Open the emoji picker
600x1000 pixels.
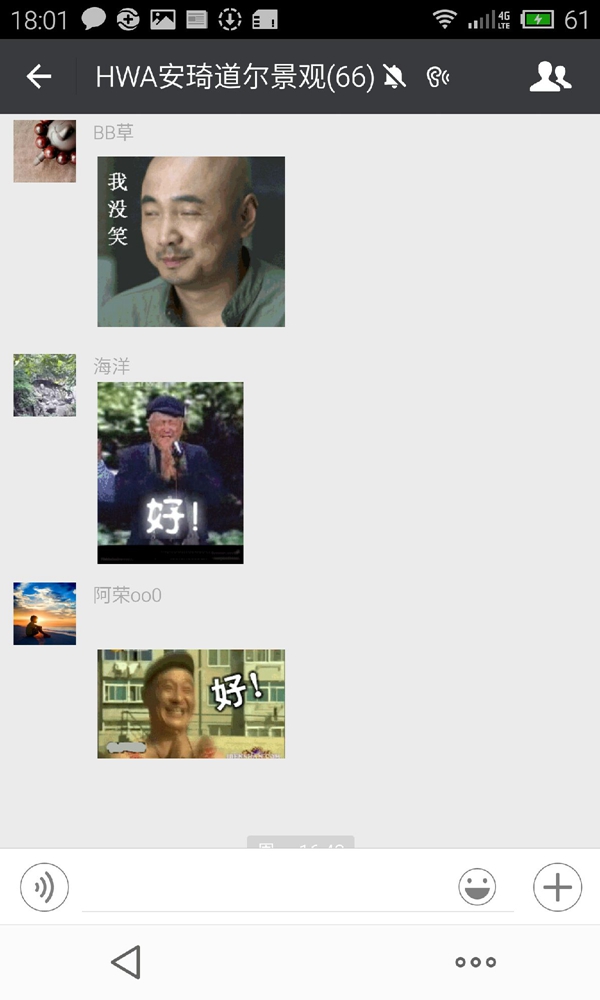pos(477,886)
